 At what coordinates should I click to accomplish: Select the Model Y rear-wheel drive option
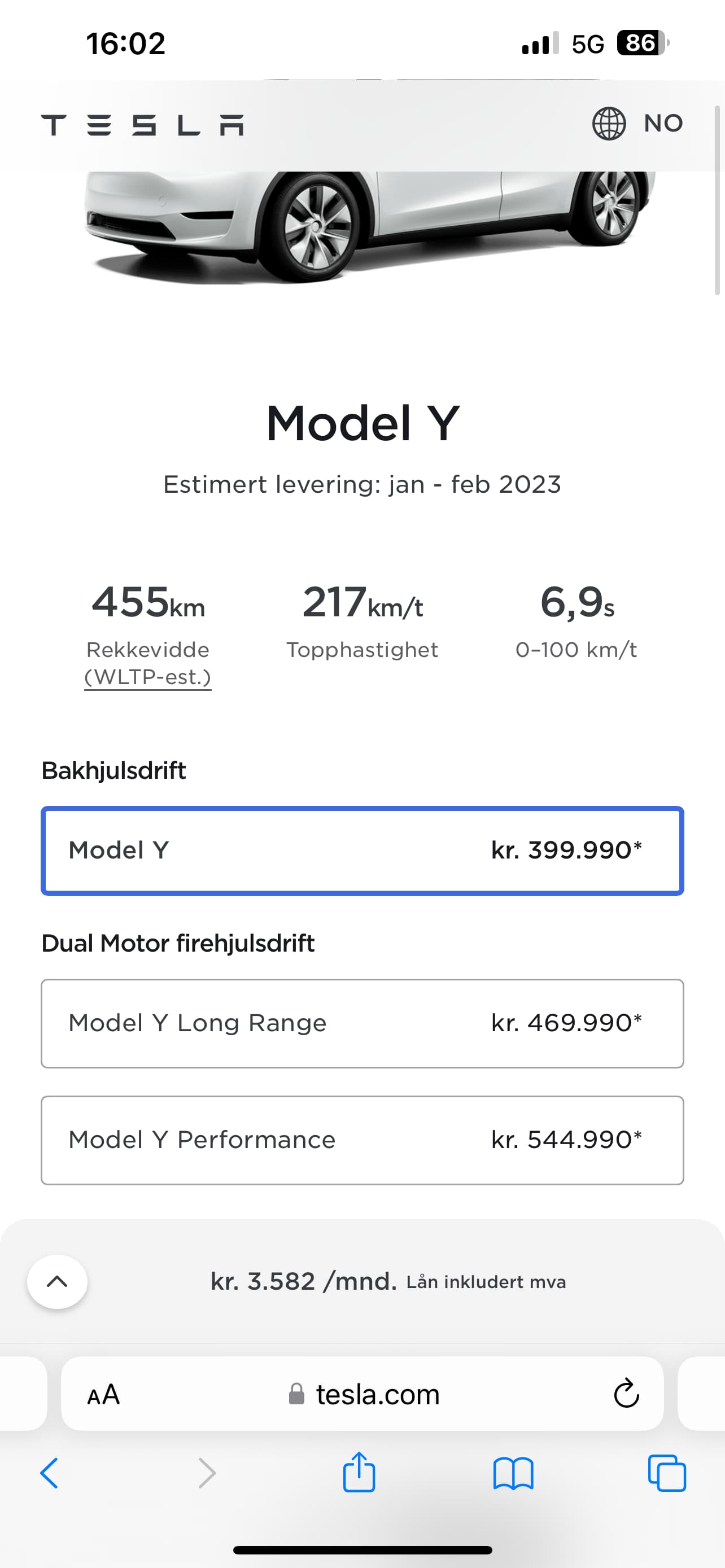pos(362,851)
